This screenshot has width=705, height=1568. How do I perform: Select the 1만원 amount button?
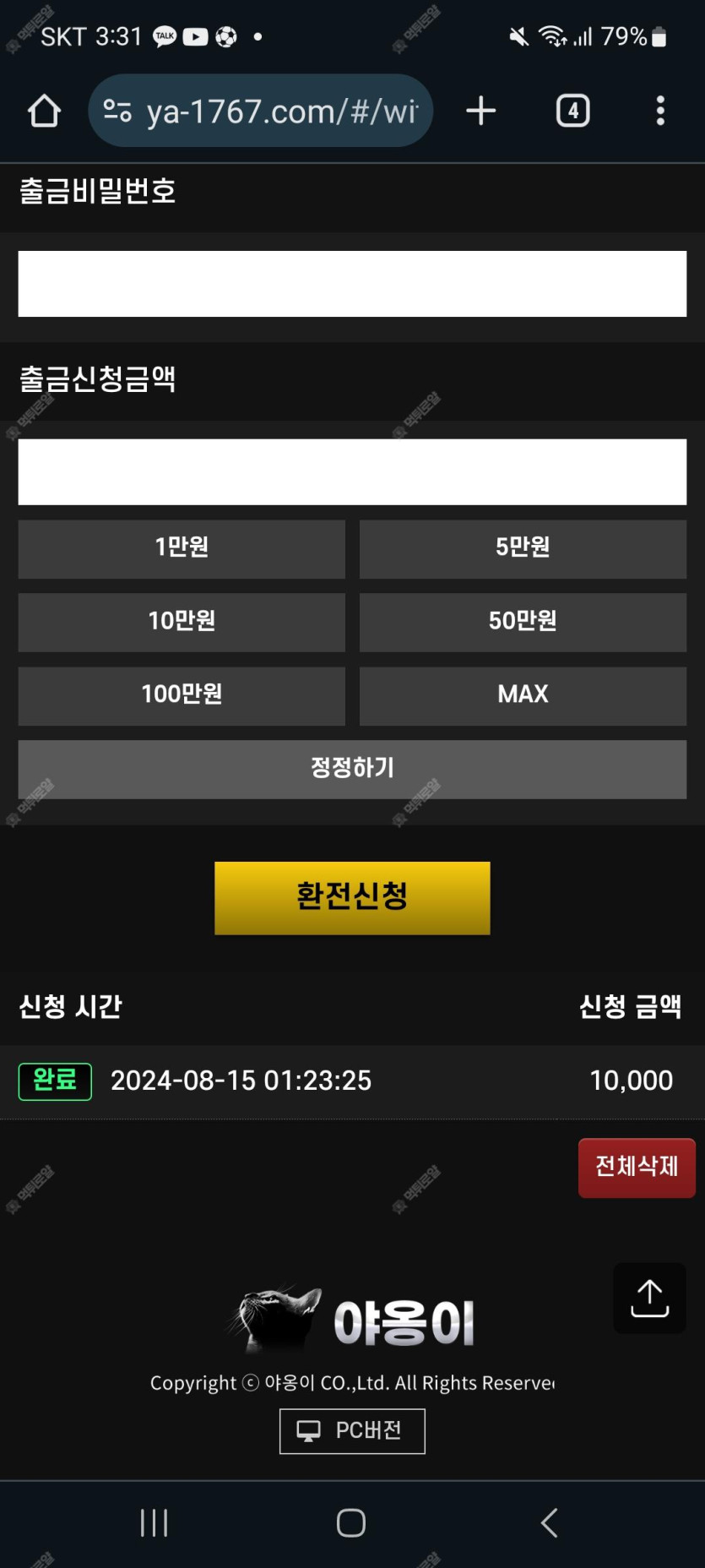click(182, 548)
